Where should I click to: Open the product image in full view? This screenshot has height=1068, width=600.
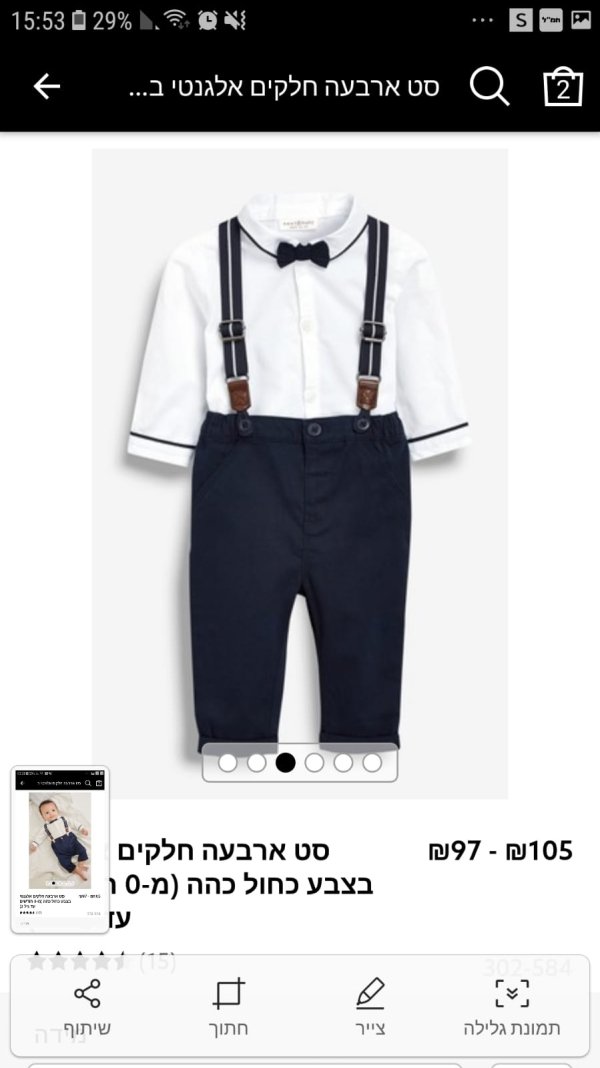pos(300,450)
